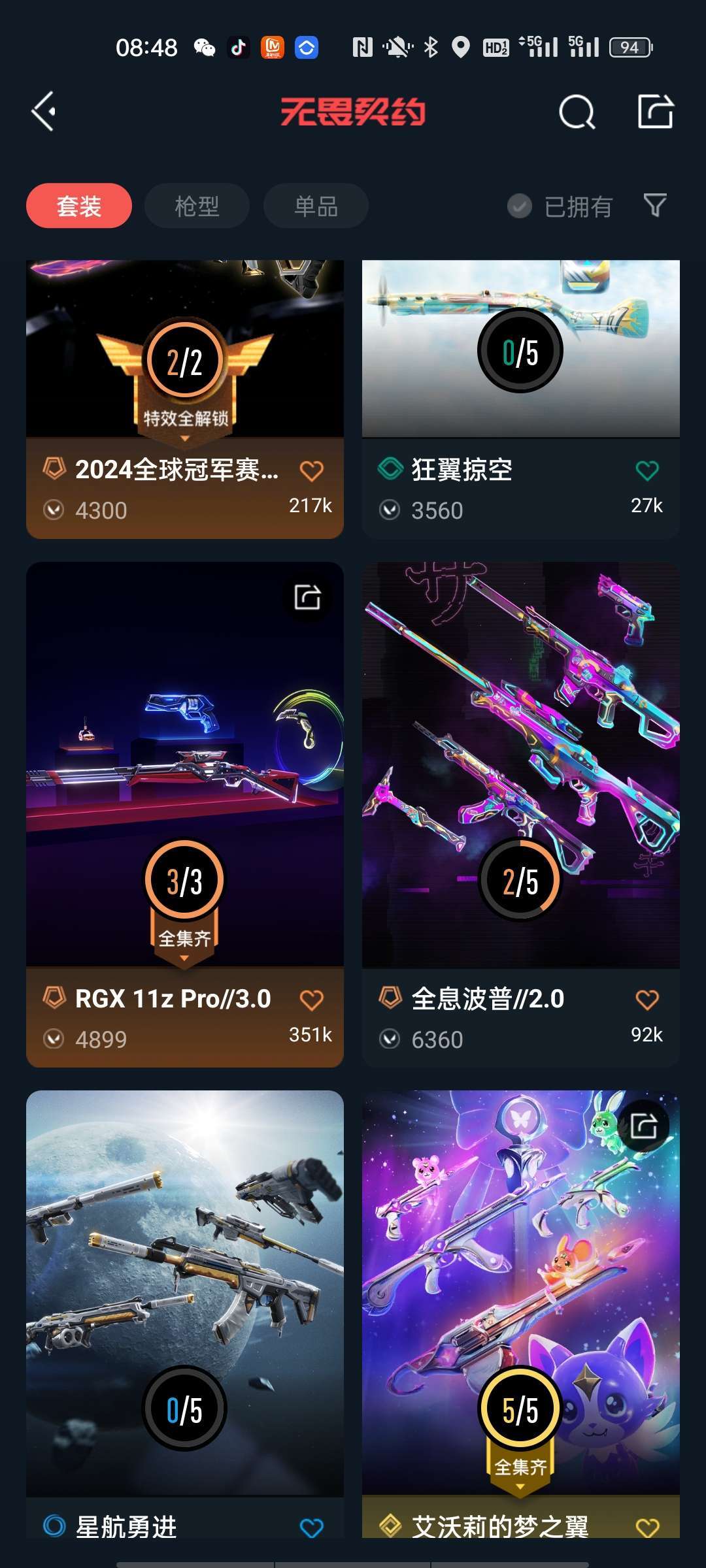Open the 狂翼掠空 bundle card
The image size is (706, 1568).
(x=520, y=366)
